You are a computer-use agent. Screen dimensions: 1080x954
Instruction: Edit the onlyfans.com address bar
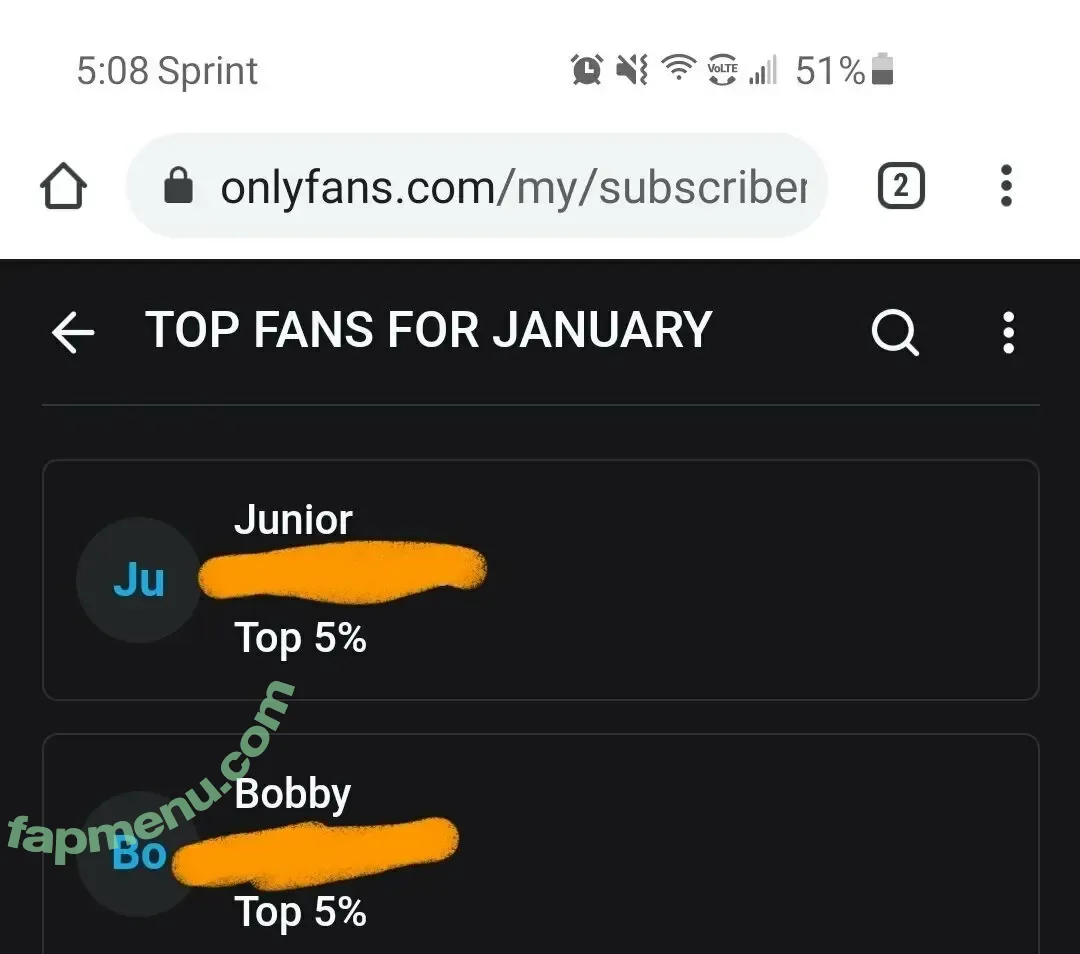click(x=500, y=187)
